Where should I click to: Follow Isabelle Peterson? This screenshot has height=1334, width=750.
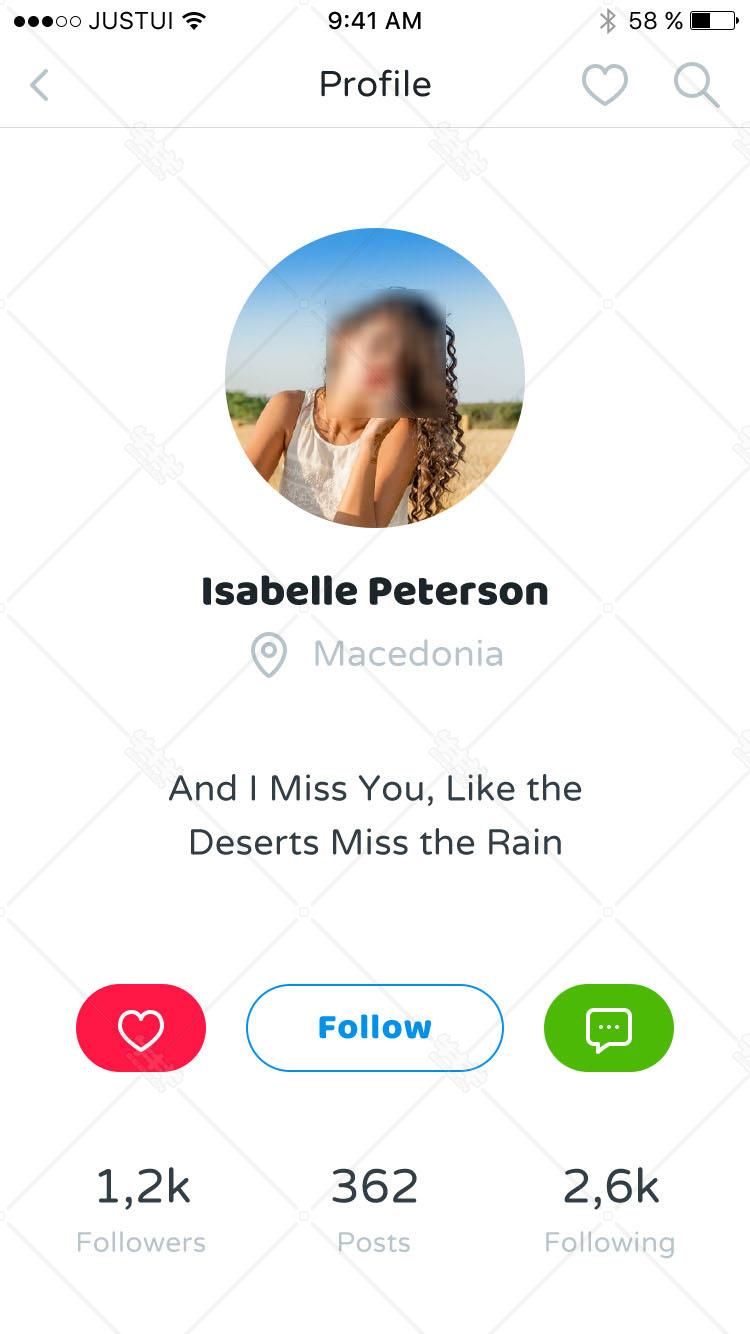(x=375, y=1028)
